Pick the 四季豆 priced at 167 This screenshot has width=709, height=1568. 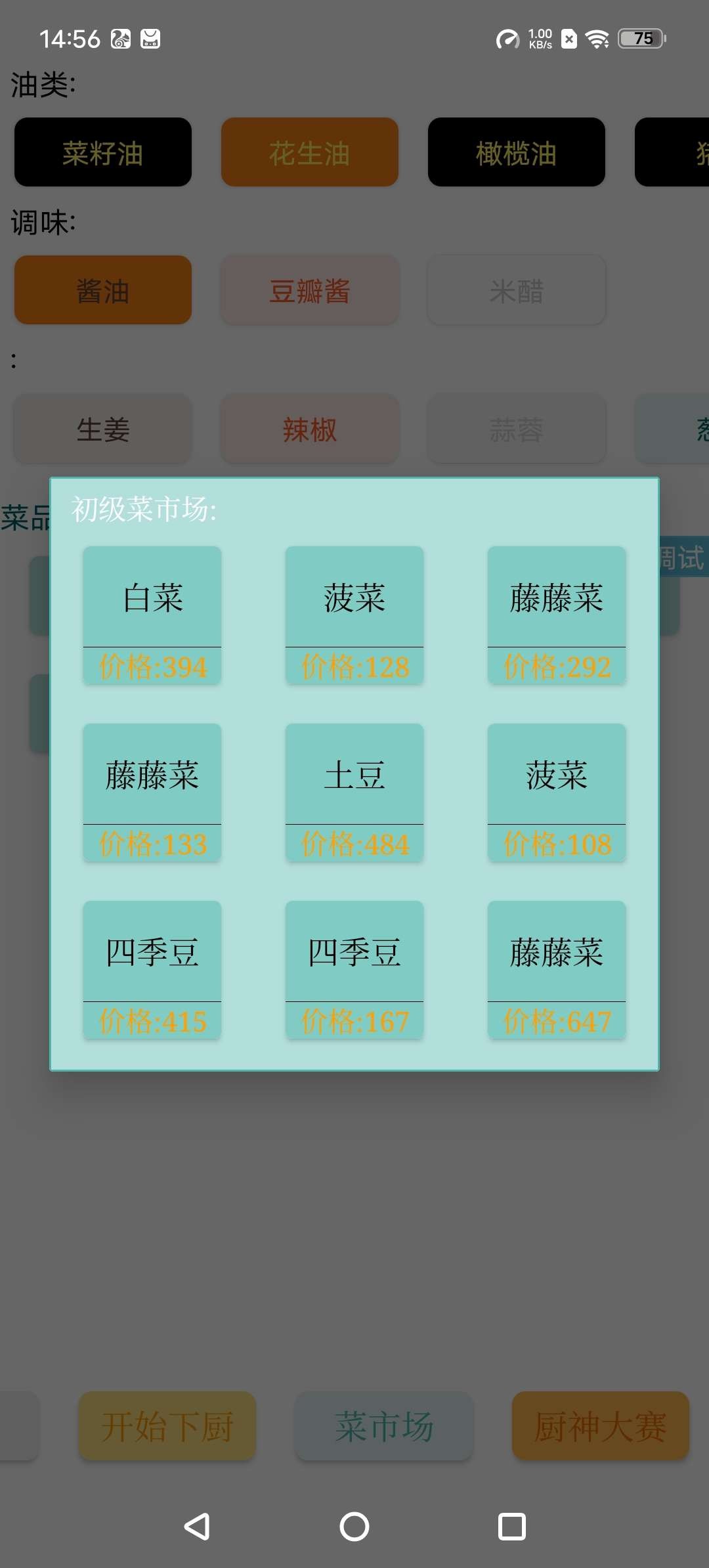(x=354, y=970)
